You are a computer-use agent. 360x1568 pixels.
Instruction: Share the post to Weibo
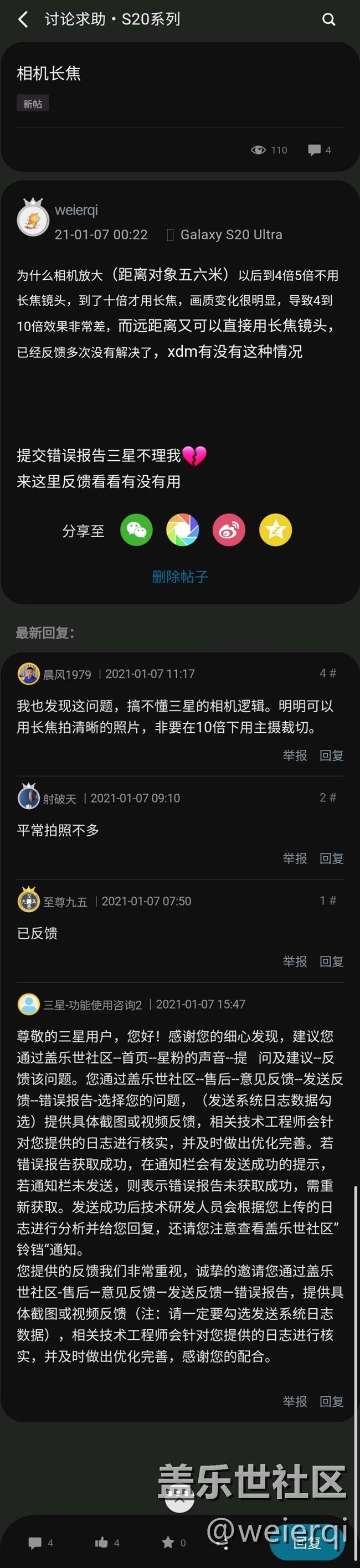pos(229,529)
